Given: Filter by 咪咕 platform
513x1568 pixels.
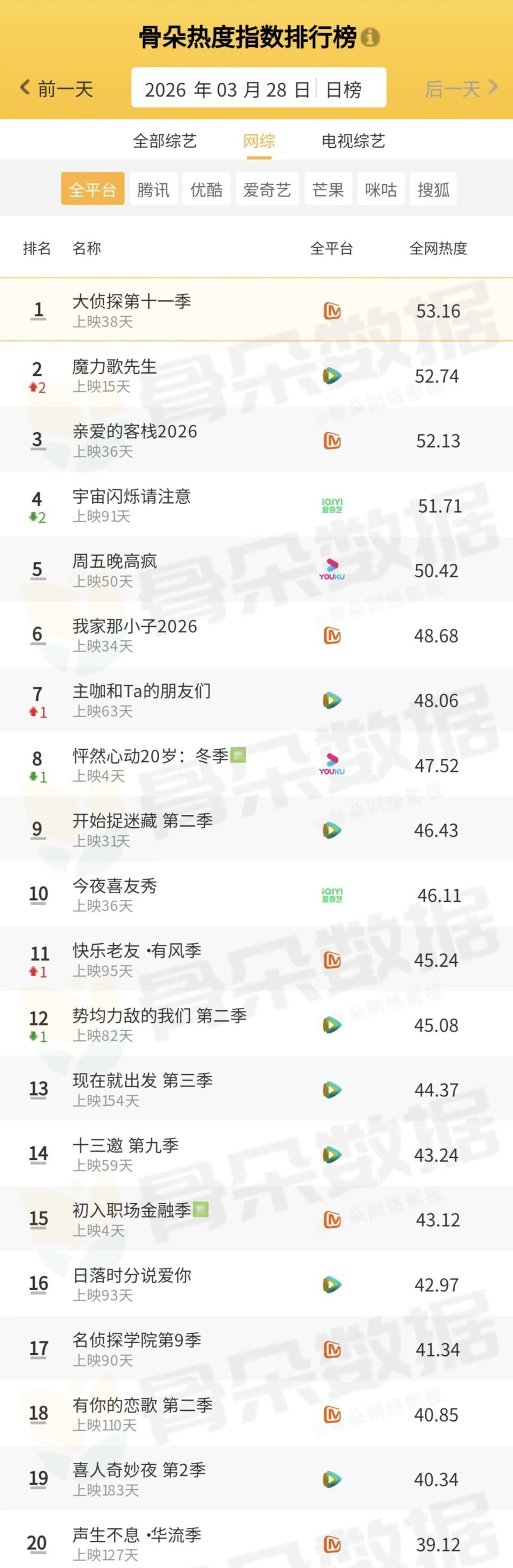Looking at the screenshot, I should [381, 189].
